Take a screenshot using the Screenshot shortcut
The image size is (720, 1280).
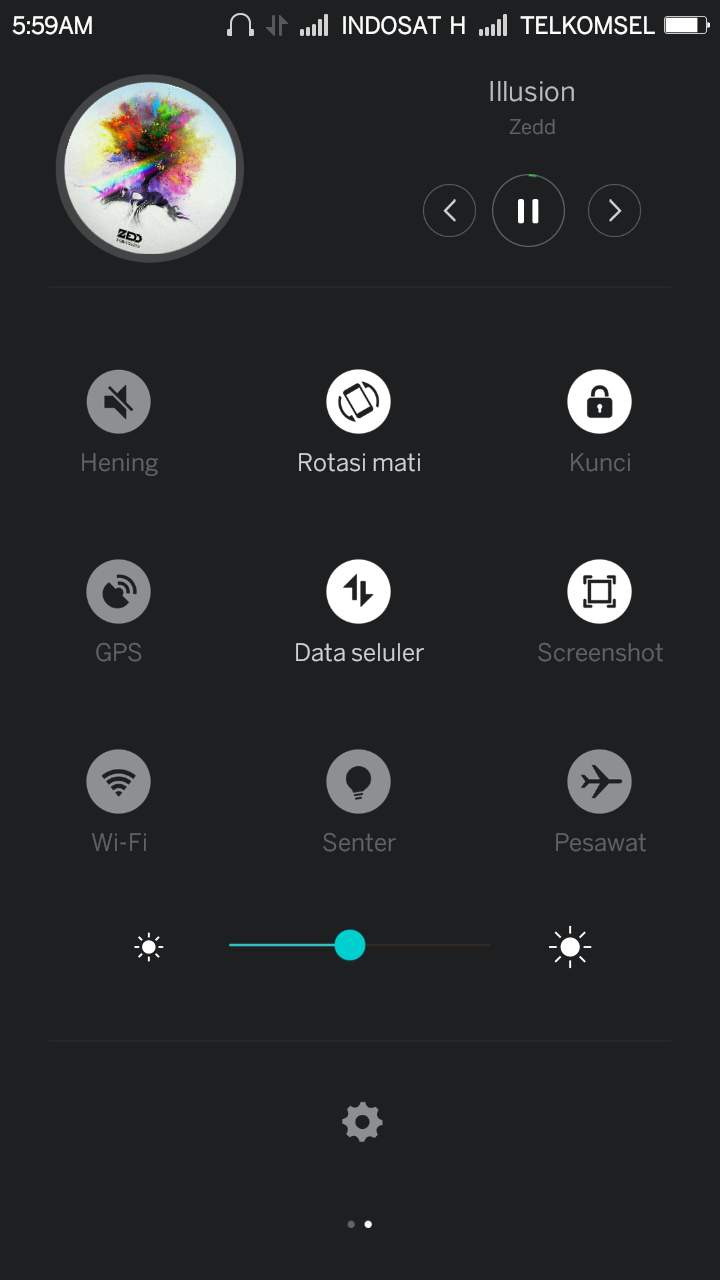[x=600, y=592]
